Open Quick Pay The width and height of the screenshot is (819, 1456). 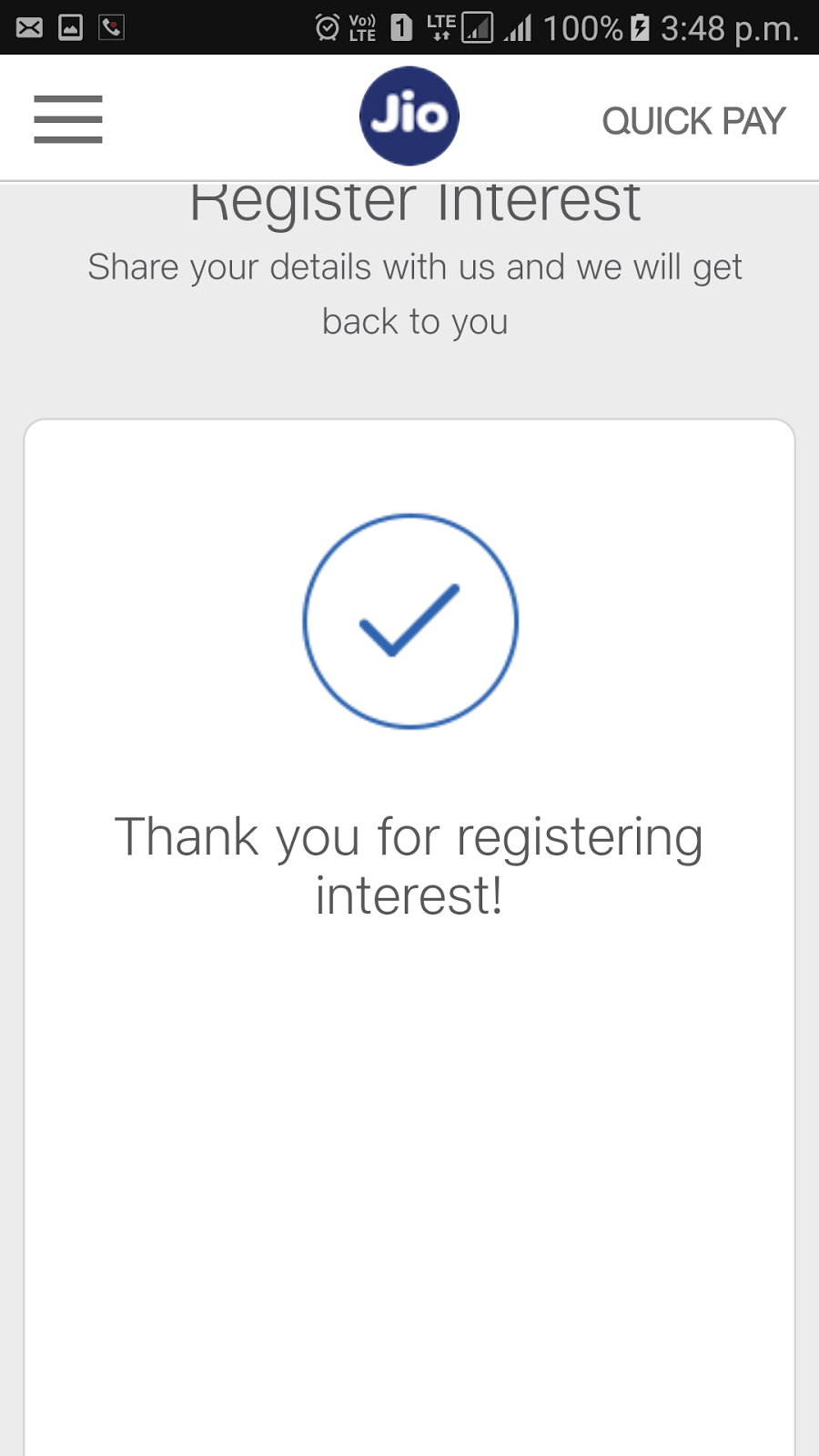point(693,121)
